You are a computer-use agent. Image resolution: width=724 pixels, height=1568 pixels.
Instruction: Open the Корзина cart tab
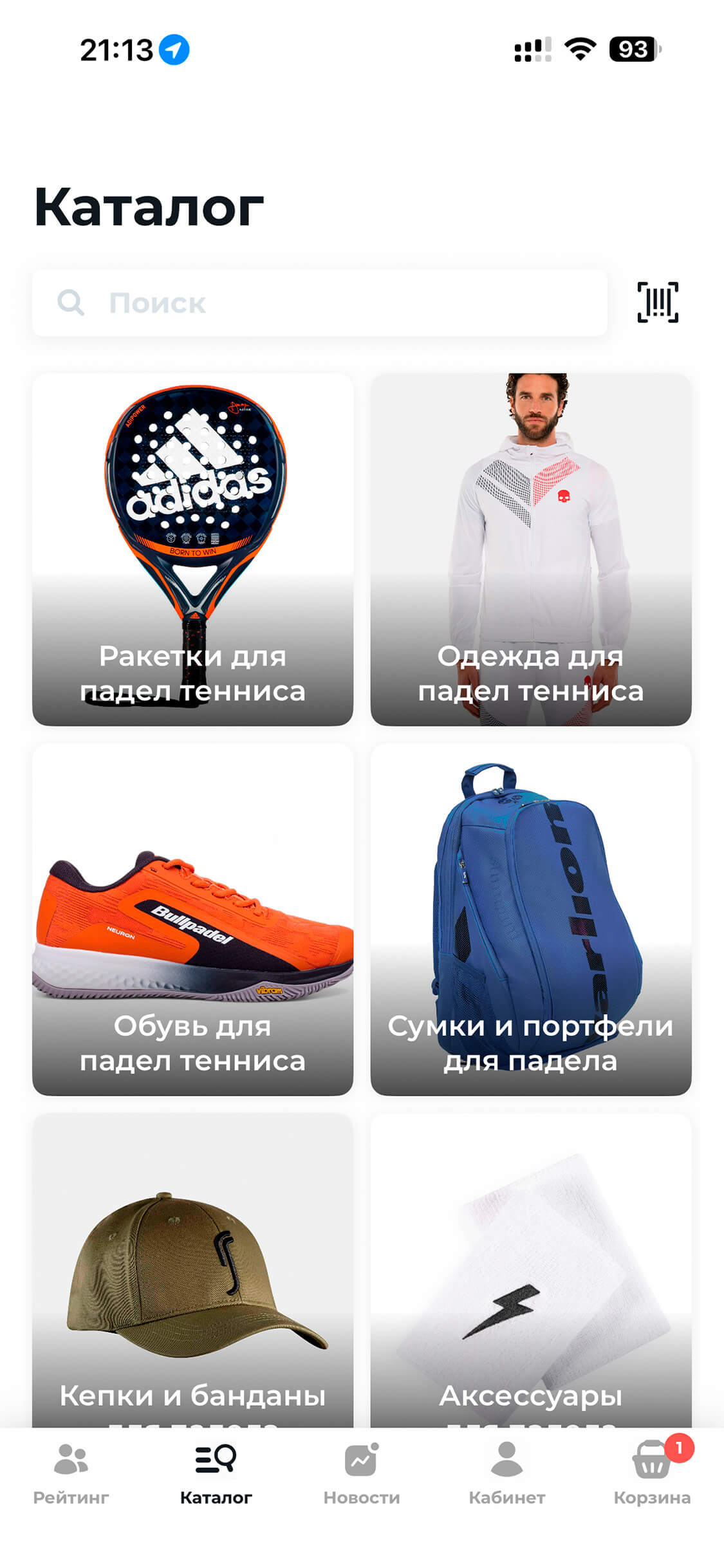pyautogui.click(x=652, y=1471)
